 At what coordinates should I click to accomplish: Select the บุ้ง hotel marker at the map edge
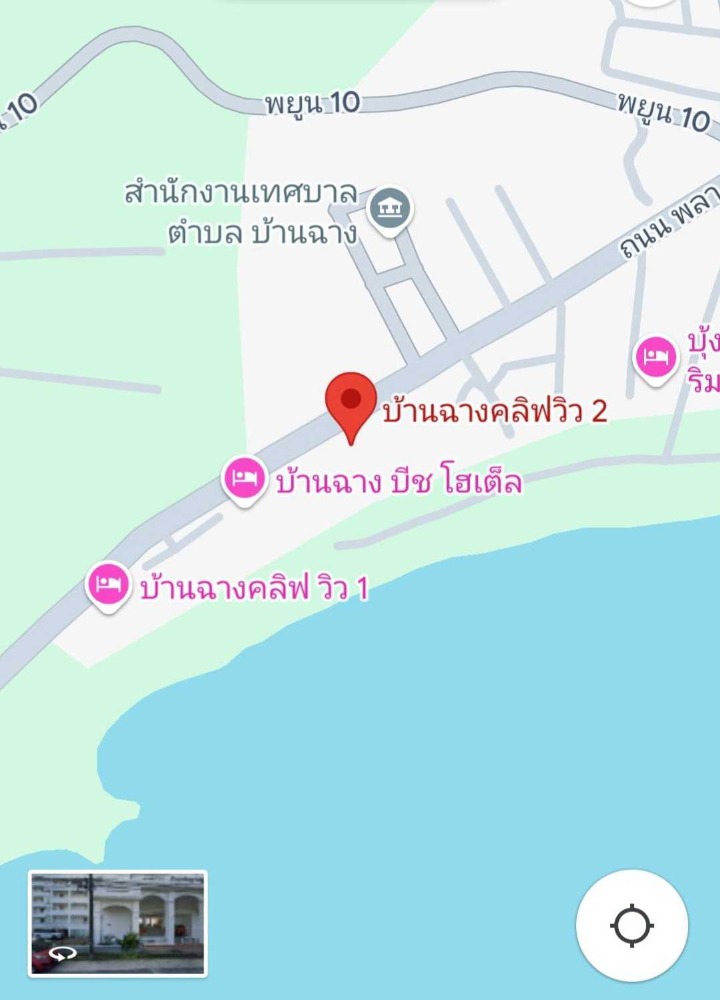(656, 358)
